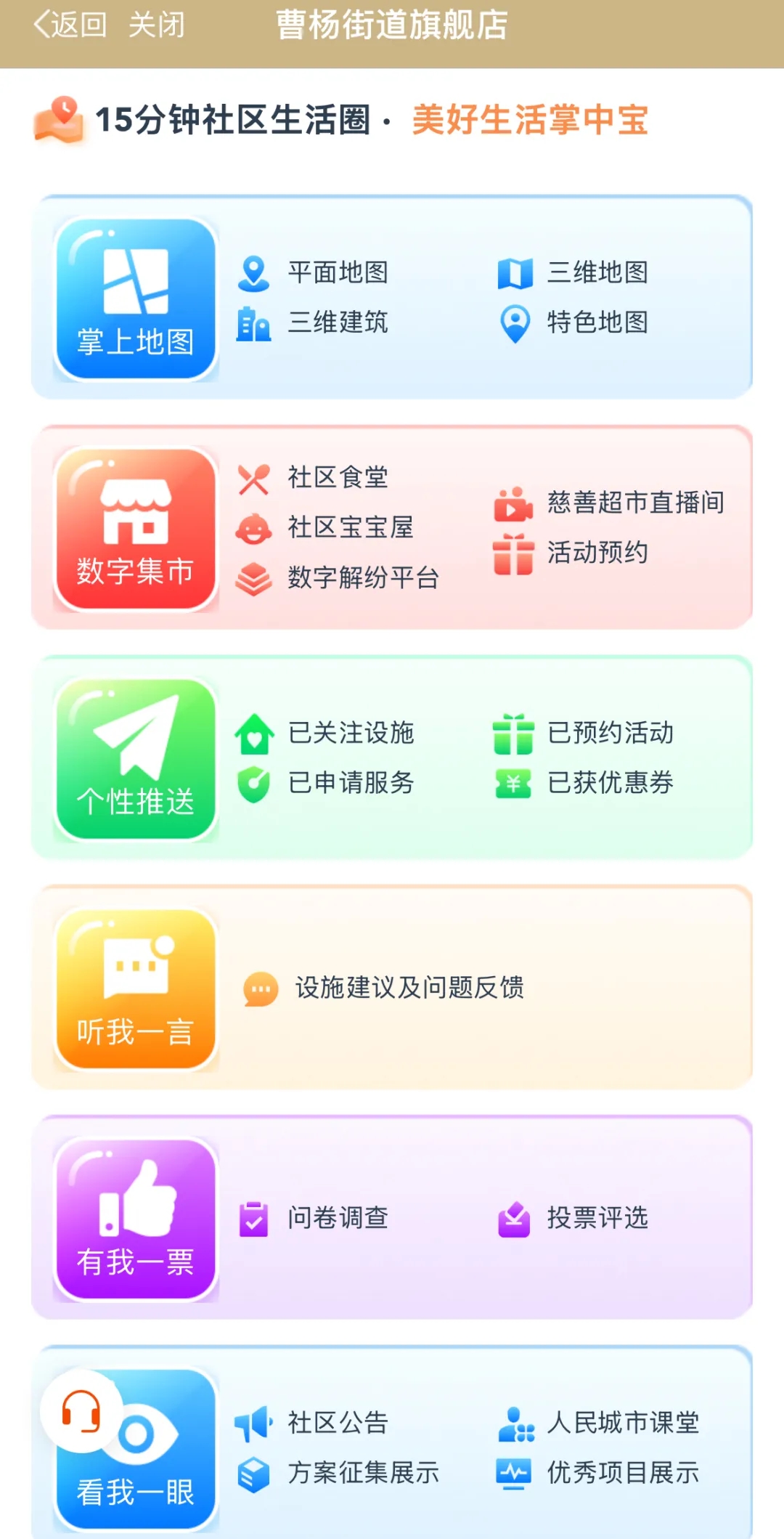Open 设施建议及问题反馈
Image resolution: width=784 pixels, height=1539 pixels.
tap(409, 988)
